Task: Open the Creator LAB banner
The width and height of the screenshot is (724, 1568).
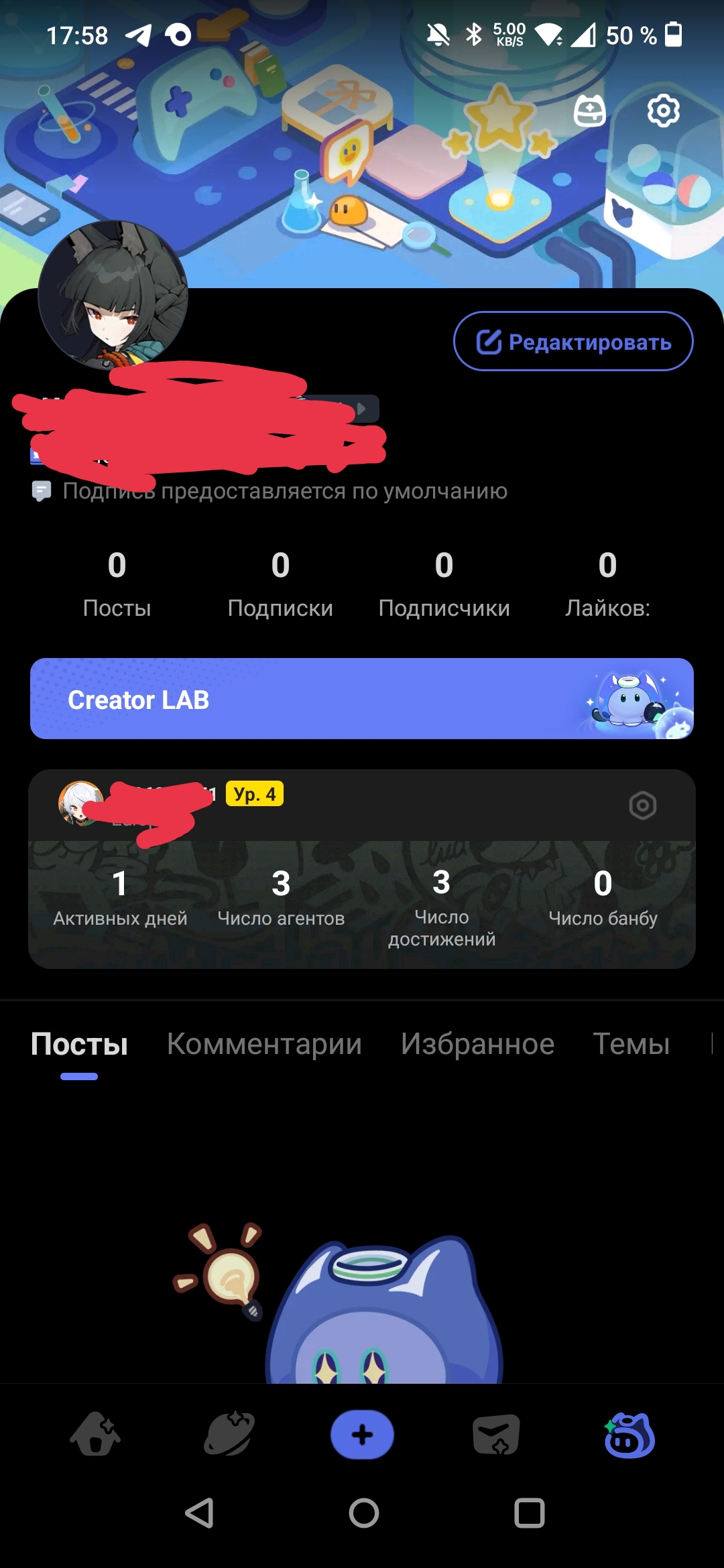Action: (362, 699)
